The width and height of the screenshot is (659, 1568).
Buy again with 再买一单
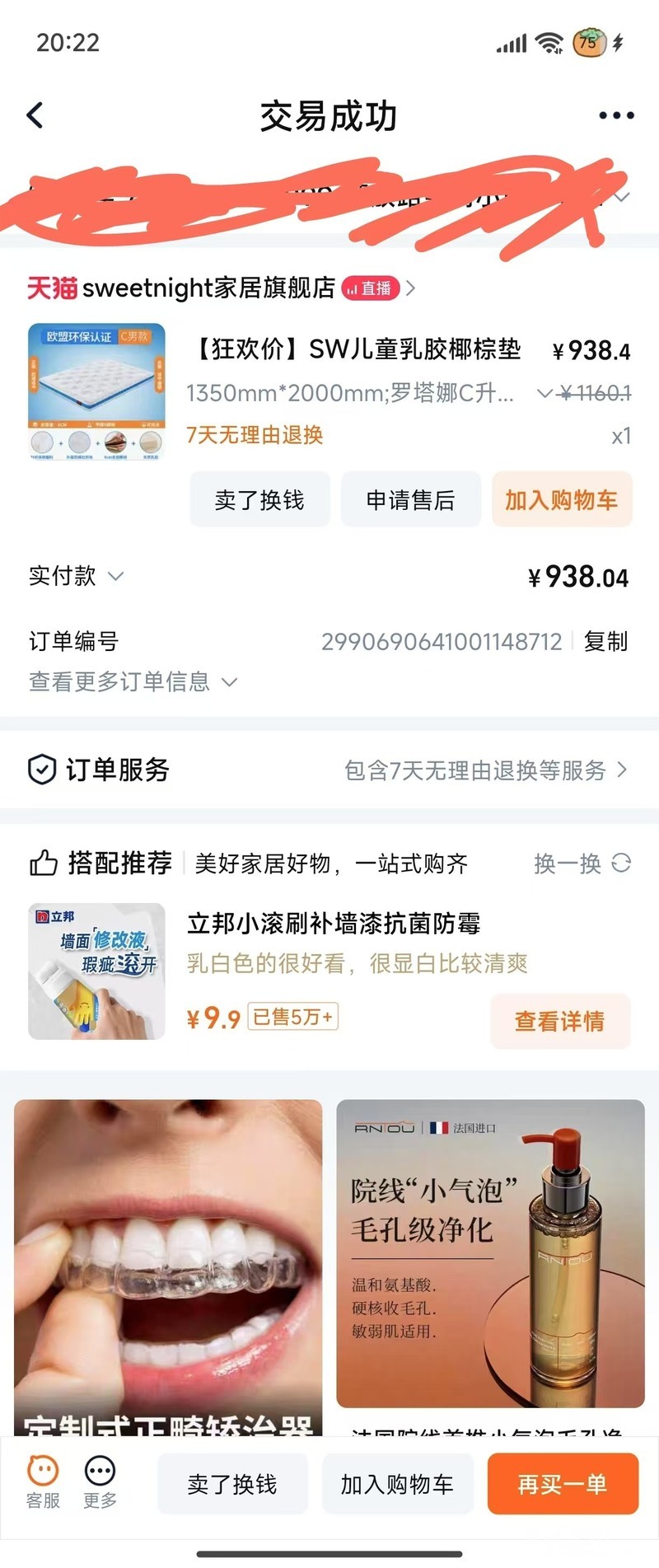tap(563, 1484)
